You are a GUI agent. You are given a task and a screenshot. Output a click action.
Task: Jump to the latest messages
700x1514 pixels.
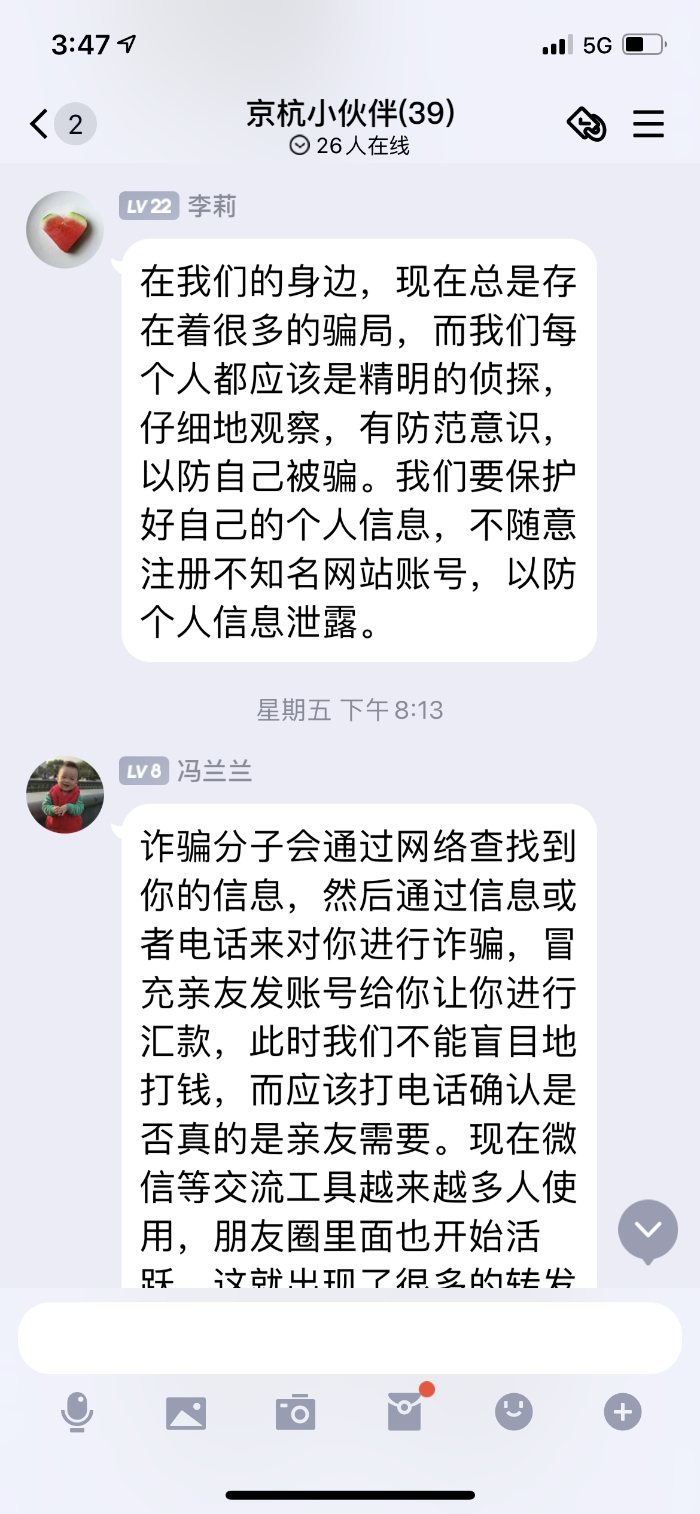click(x=648, y=1229)
